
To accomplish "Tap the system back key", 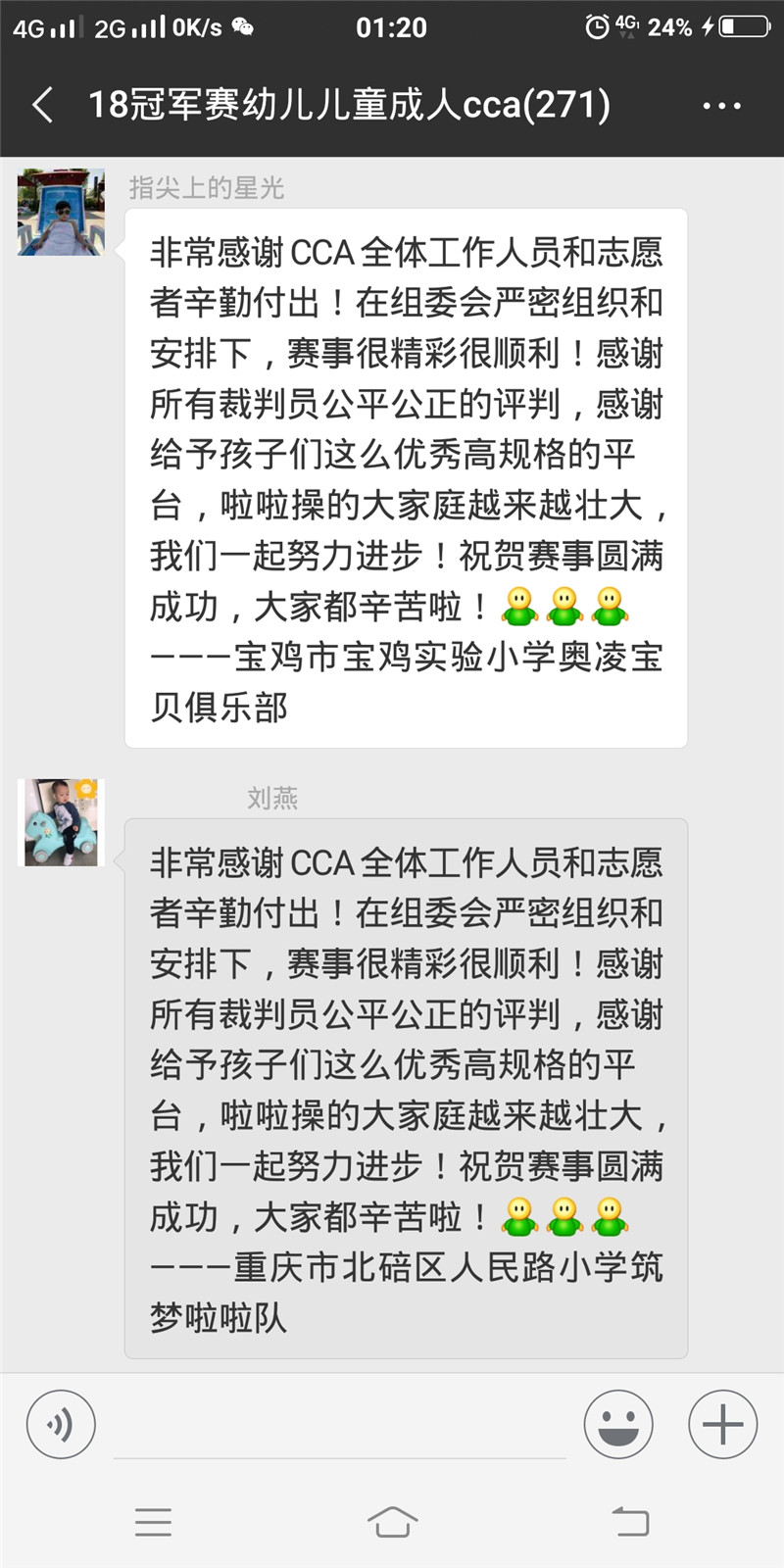I will point(630,1522).
